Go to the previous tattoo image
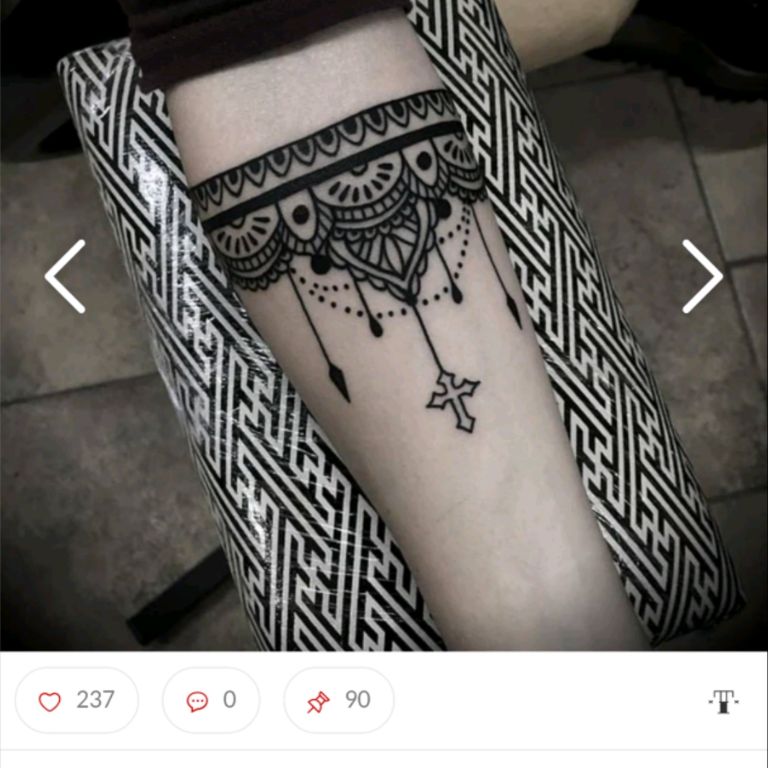 (66, 276)
